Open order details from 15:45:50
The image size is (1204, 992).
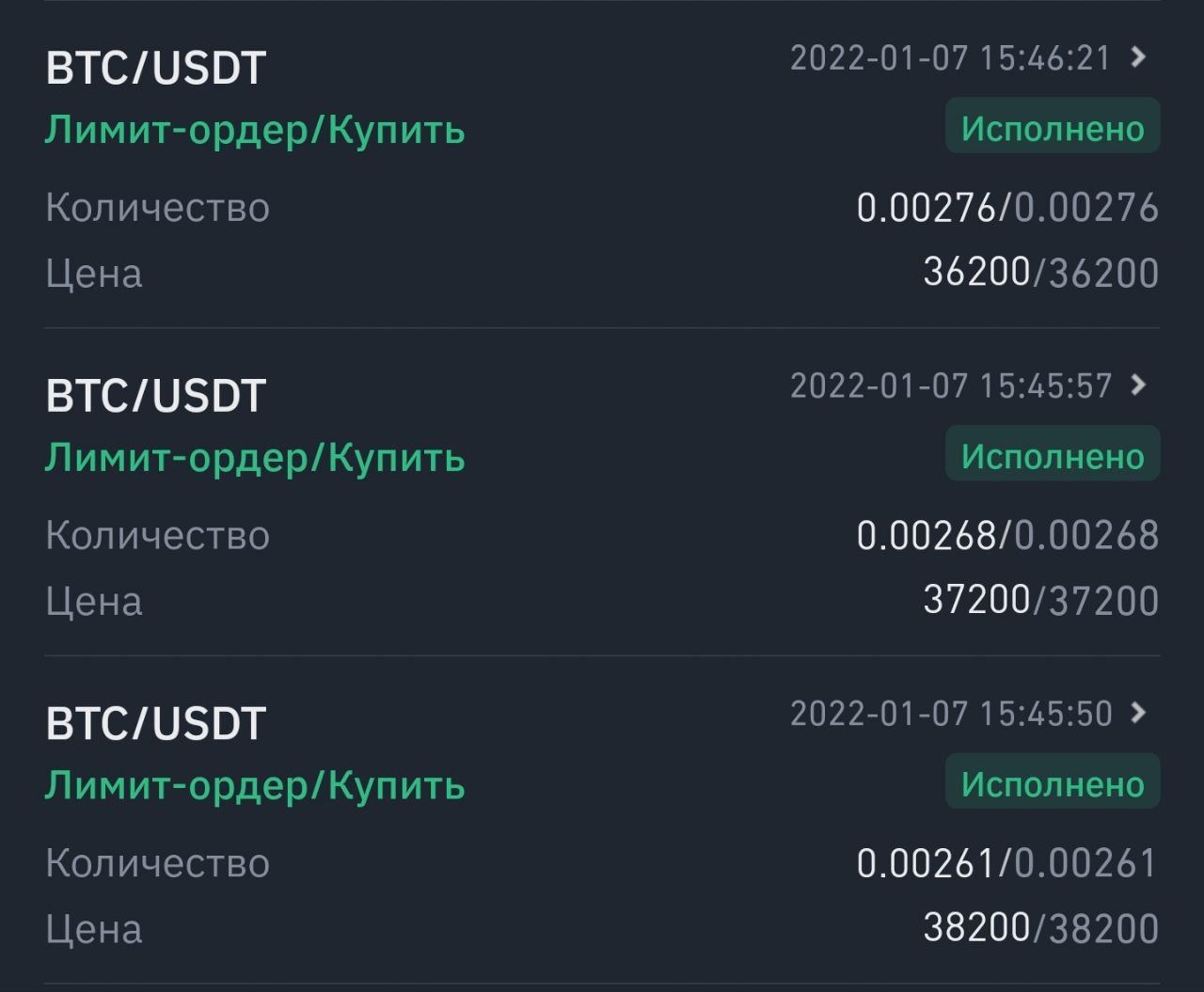click(x=1138, y=713)
